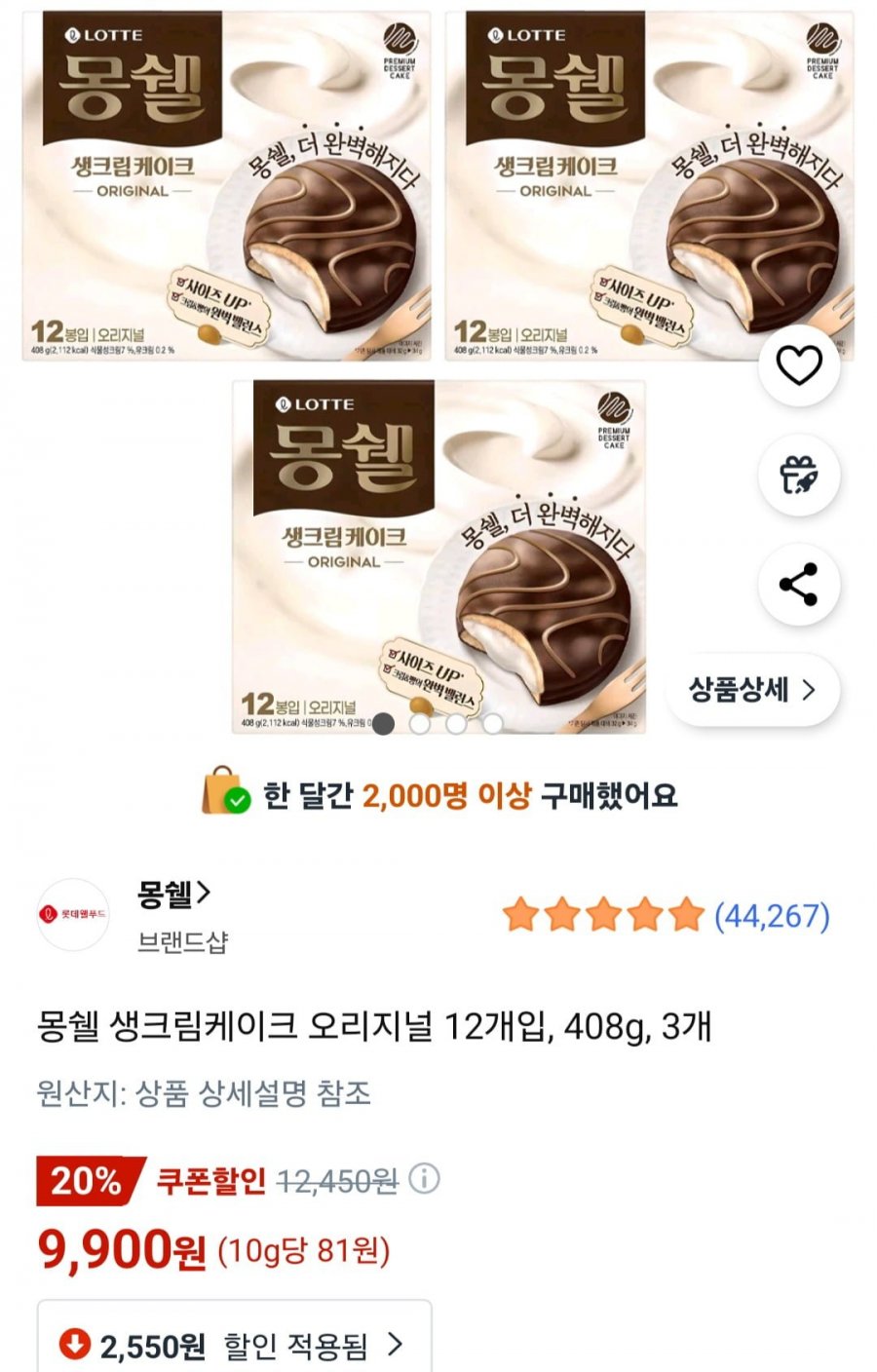This screenshot has height=1372, width=877.
Task: Share this product
Action: click(x=799, y=585)
